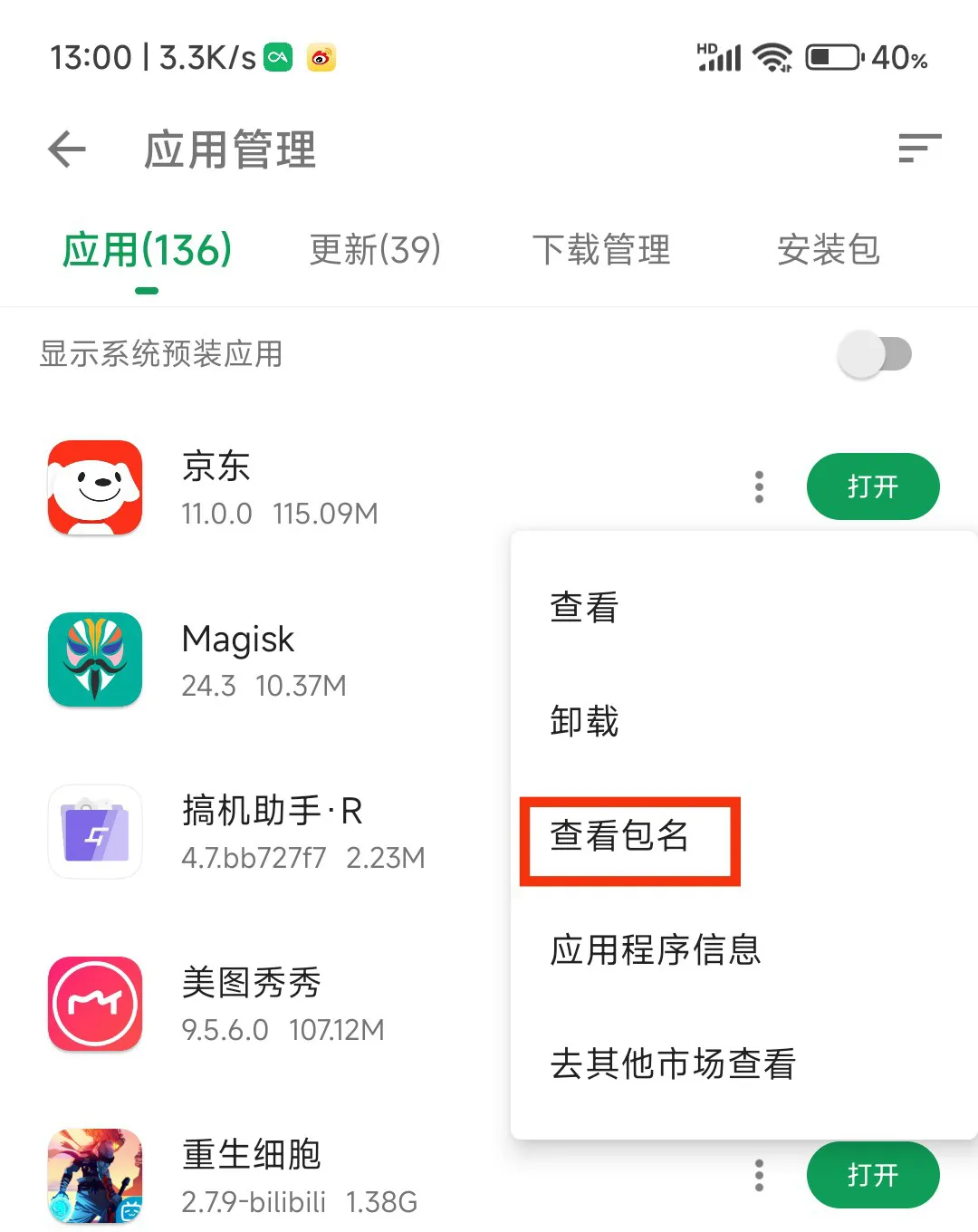Choose 去其他市场查看 option

[673, 1064]
